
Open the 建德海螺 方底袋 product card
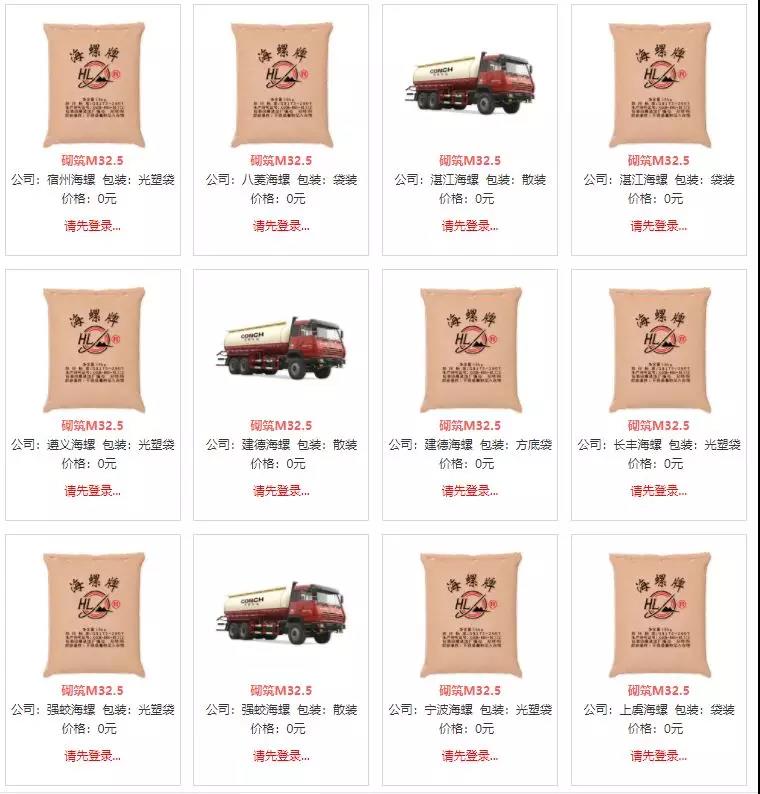[x=470, y=350]
